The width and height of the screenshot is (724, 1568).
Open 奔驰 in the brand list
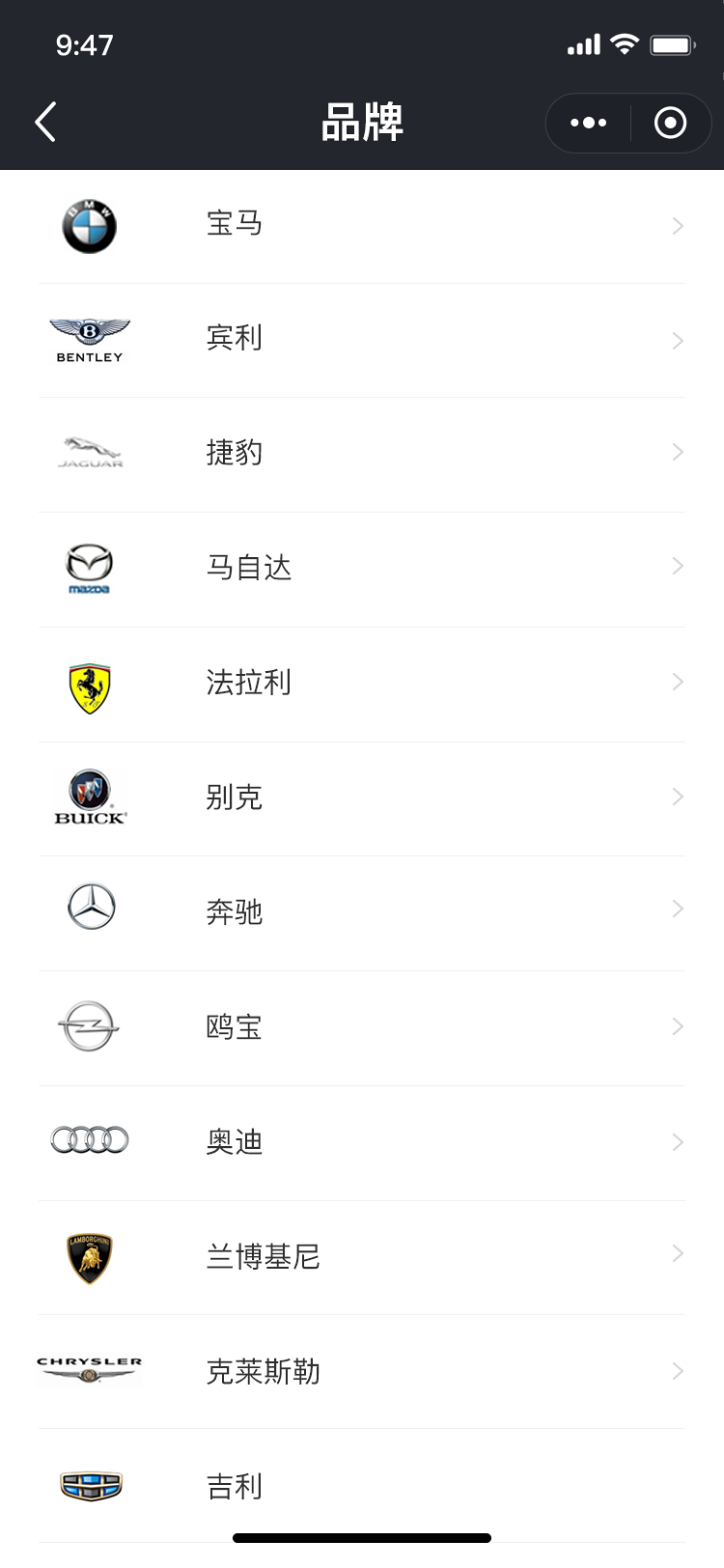[362, 912]
